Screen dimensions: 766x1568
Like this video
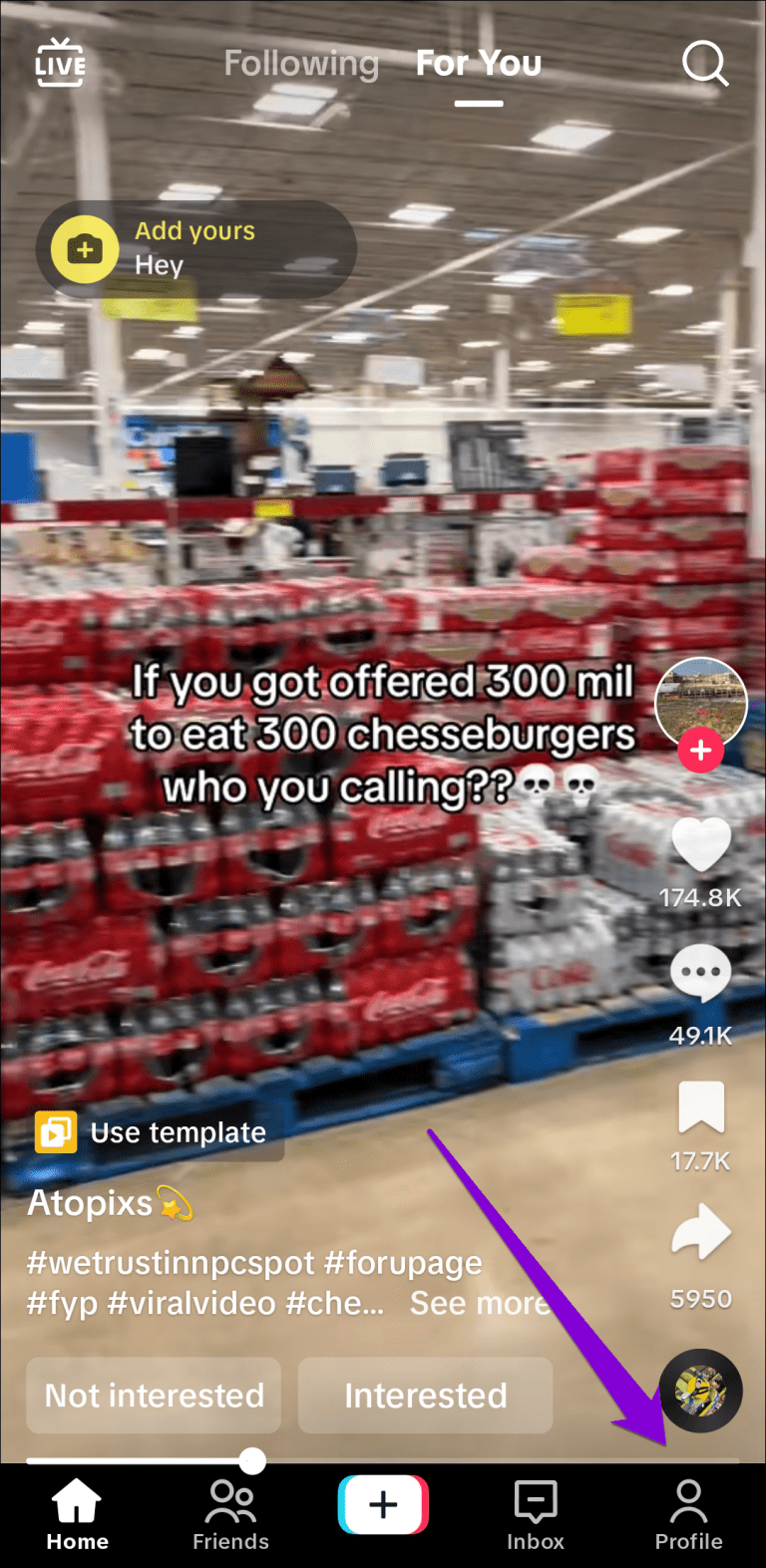pos(700,845)
